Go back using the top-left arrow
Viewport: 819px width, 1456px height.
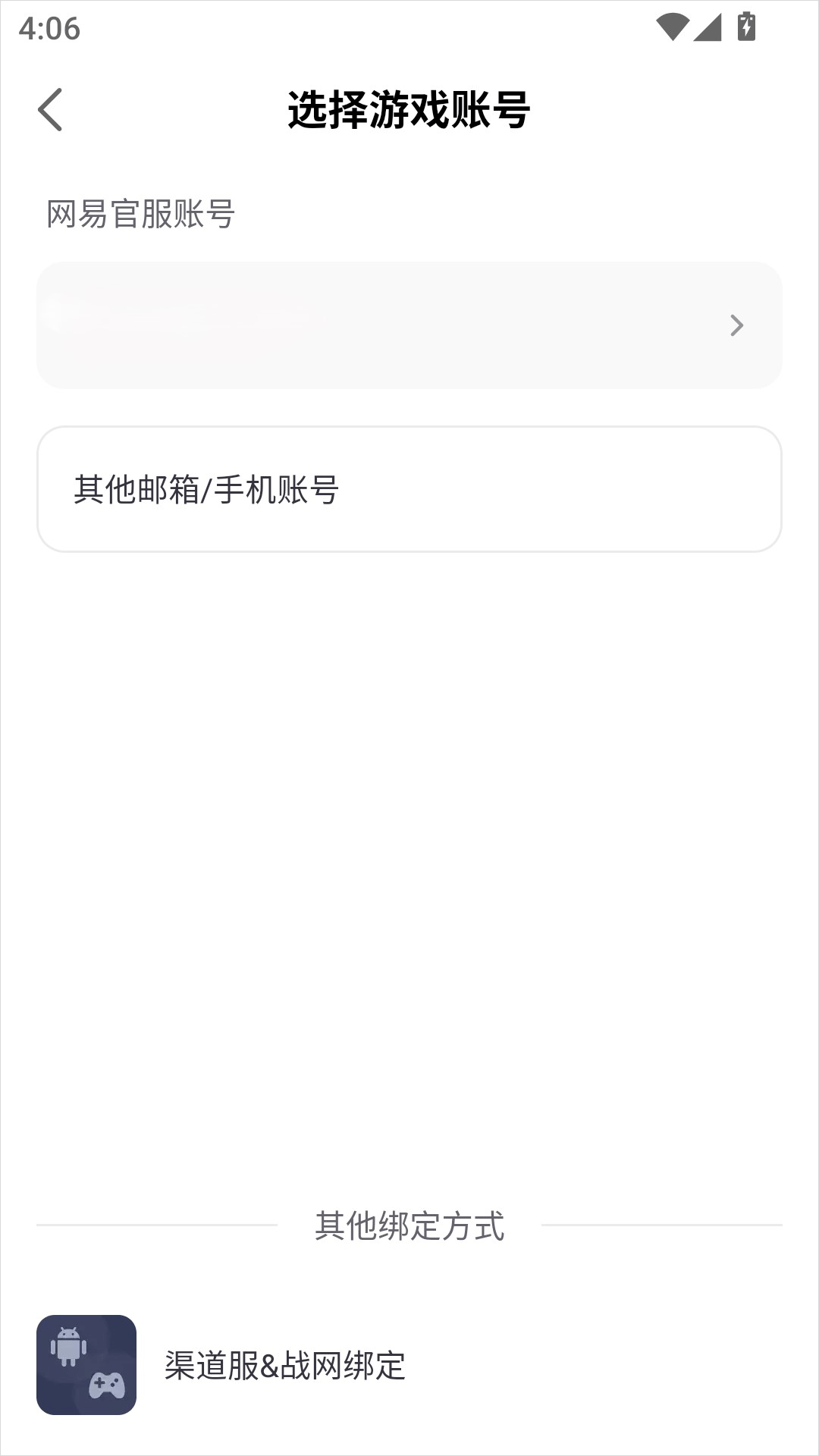(50, 110)
